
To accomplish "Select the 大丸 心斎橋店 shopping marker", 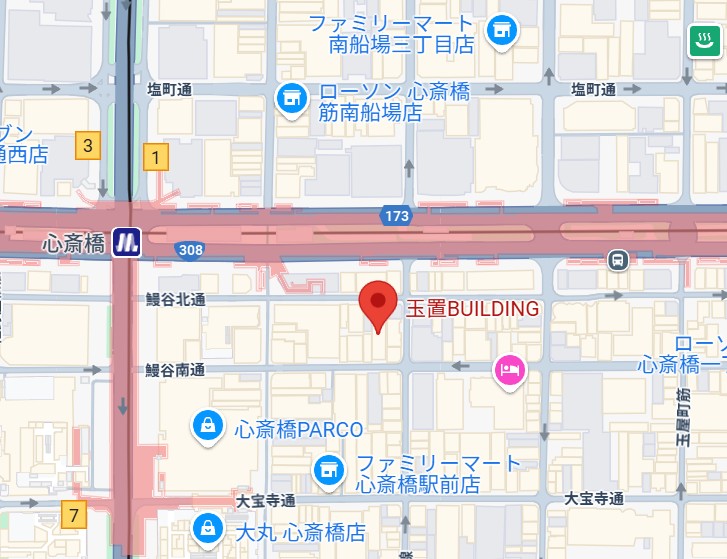I will [206, 527].
